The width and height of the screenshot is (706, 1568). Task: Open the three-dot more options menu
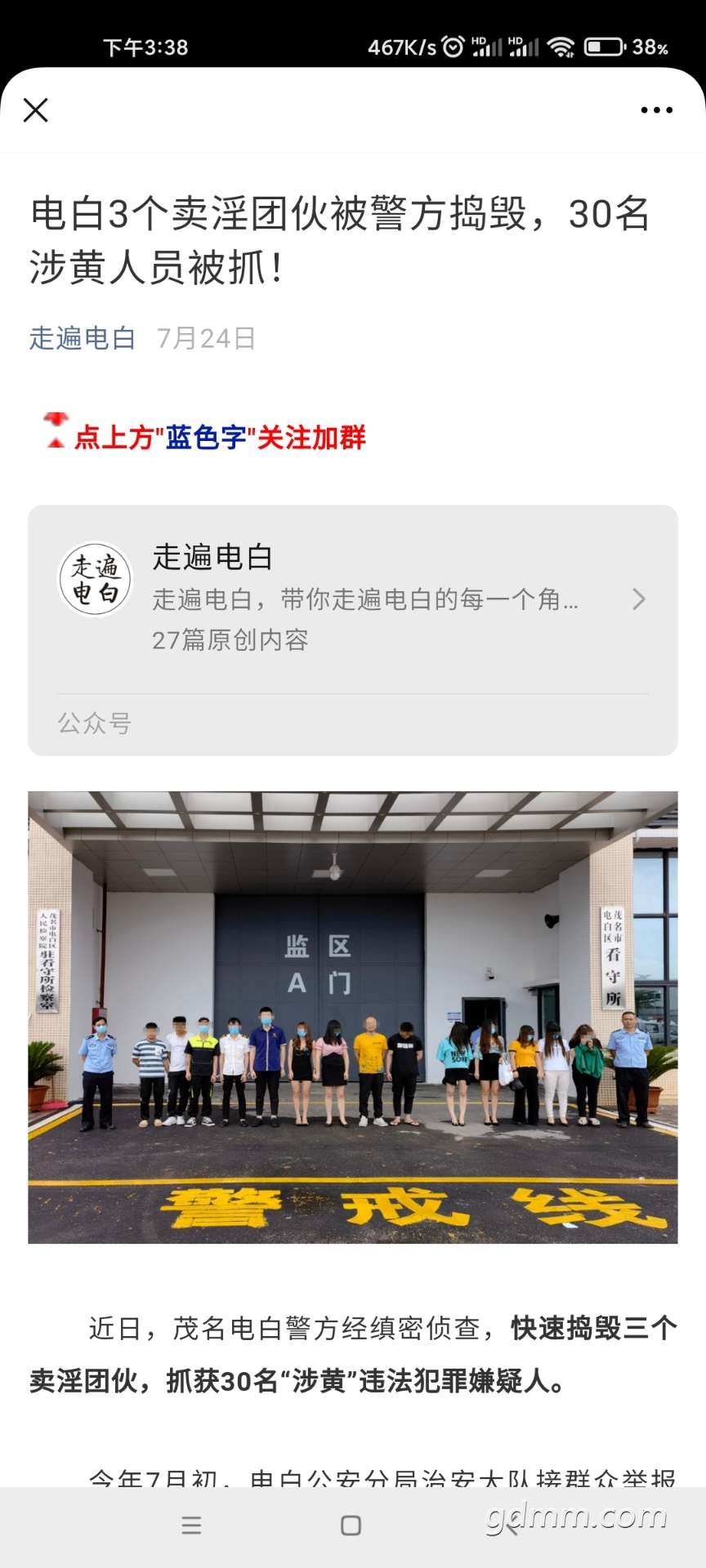pyautogui.click(x=656, y=110)
